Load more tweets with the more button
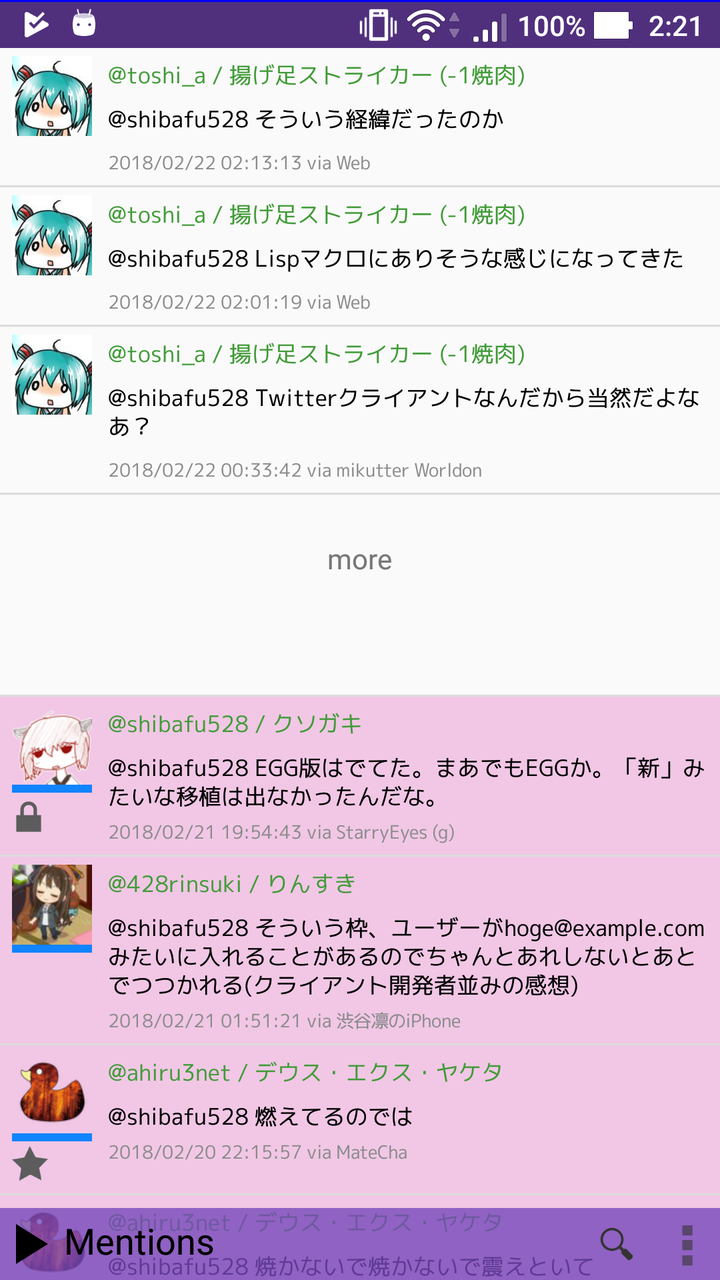 click(x=360, y=560)
